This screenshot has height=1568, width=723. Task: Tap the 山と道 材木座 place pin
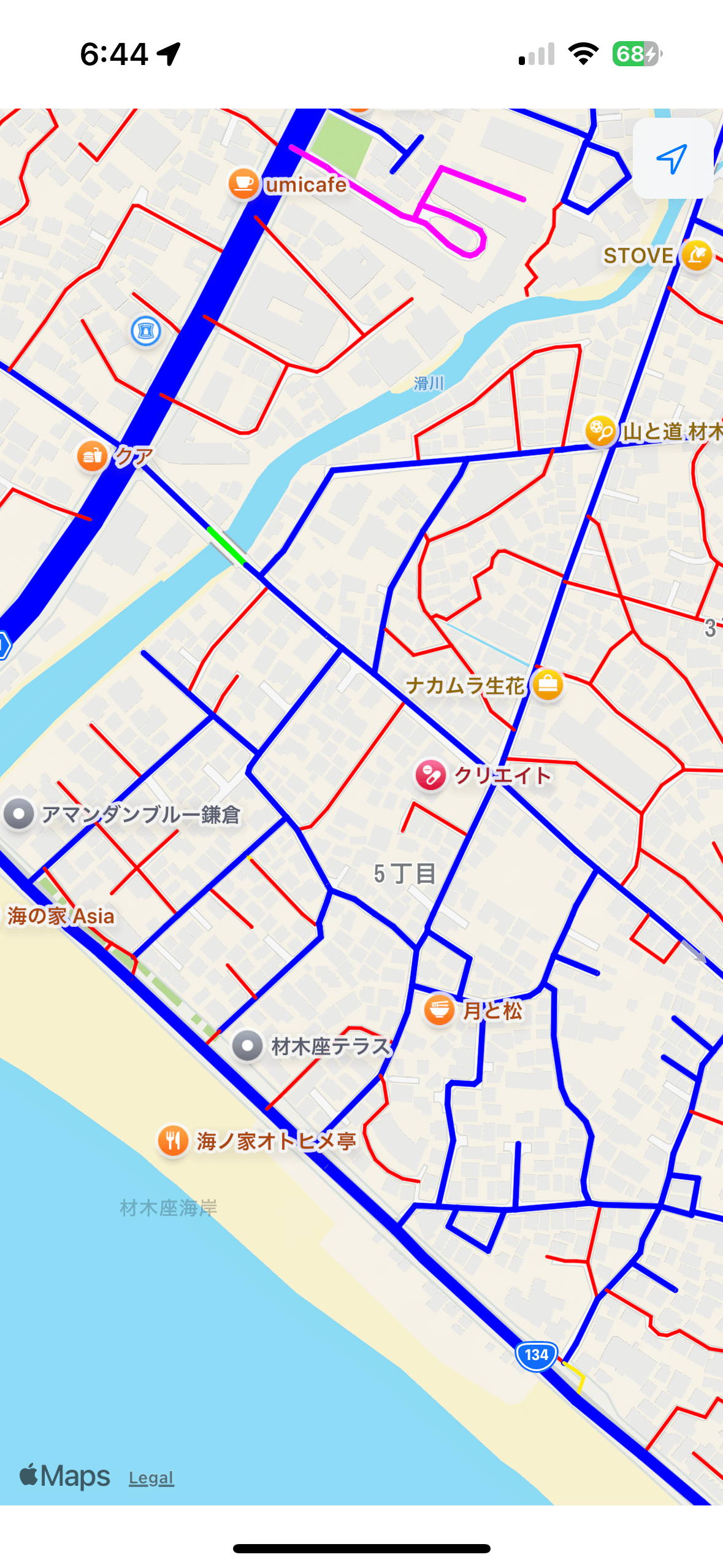click(x=600, y=431)
